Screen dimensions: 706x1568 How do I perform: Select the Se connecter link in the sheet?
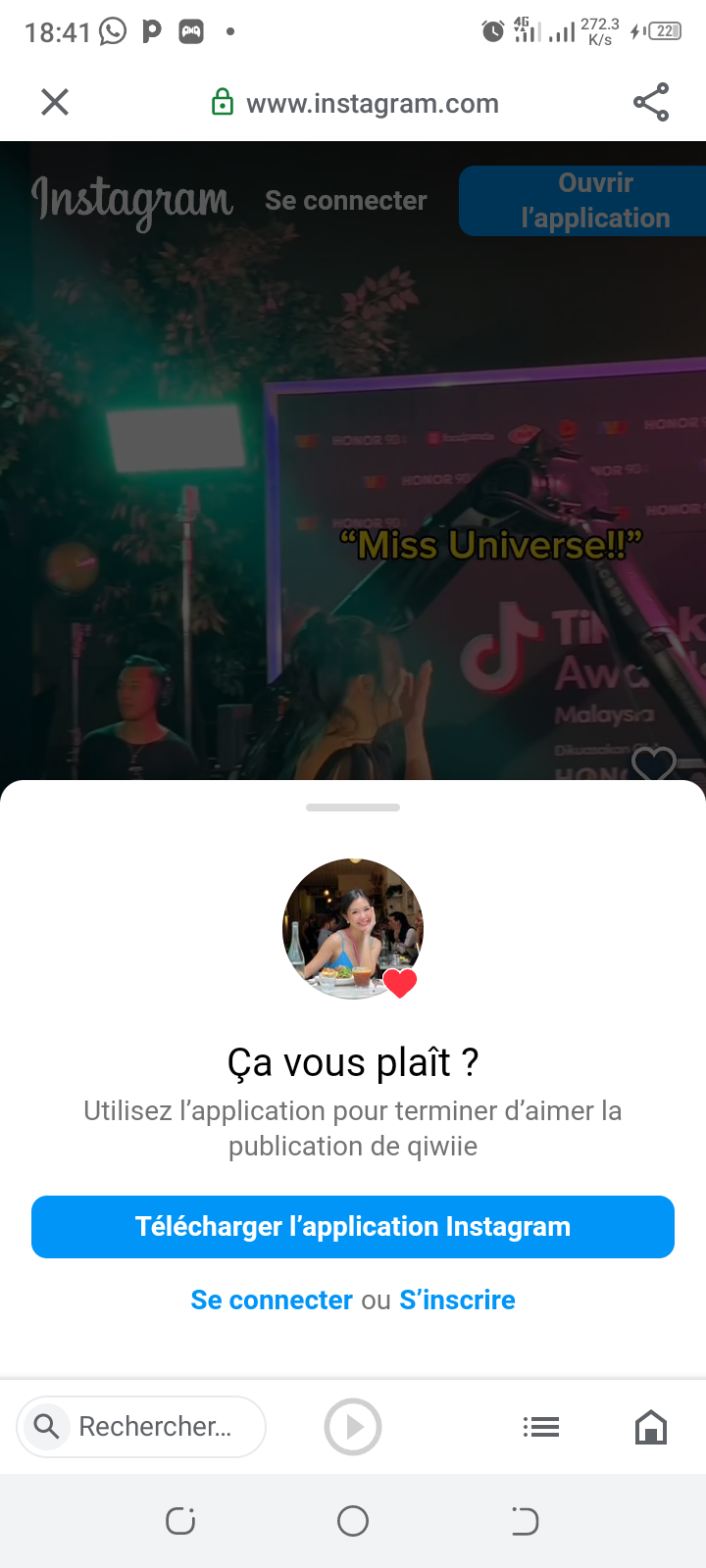click(272, 1300)
